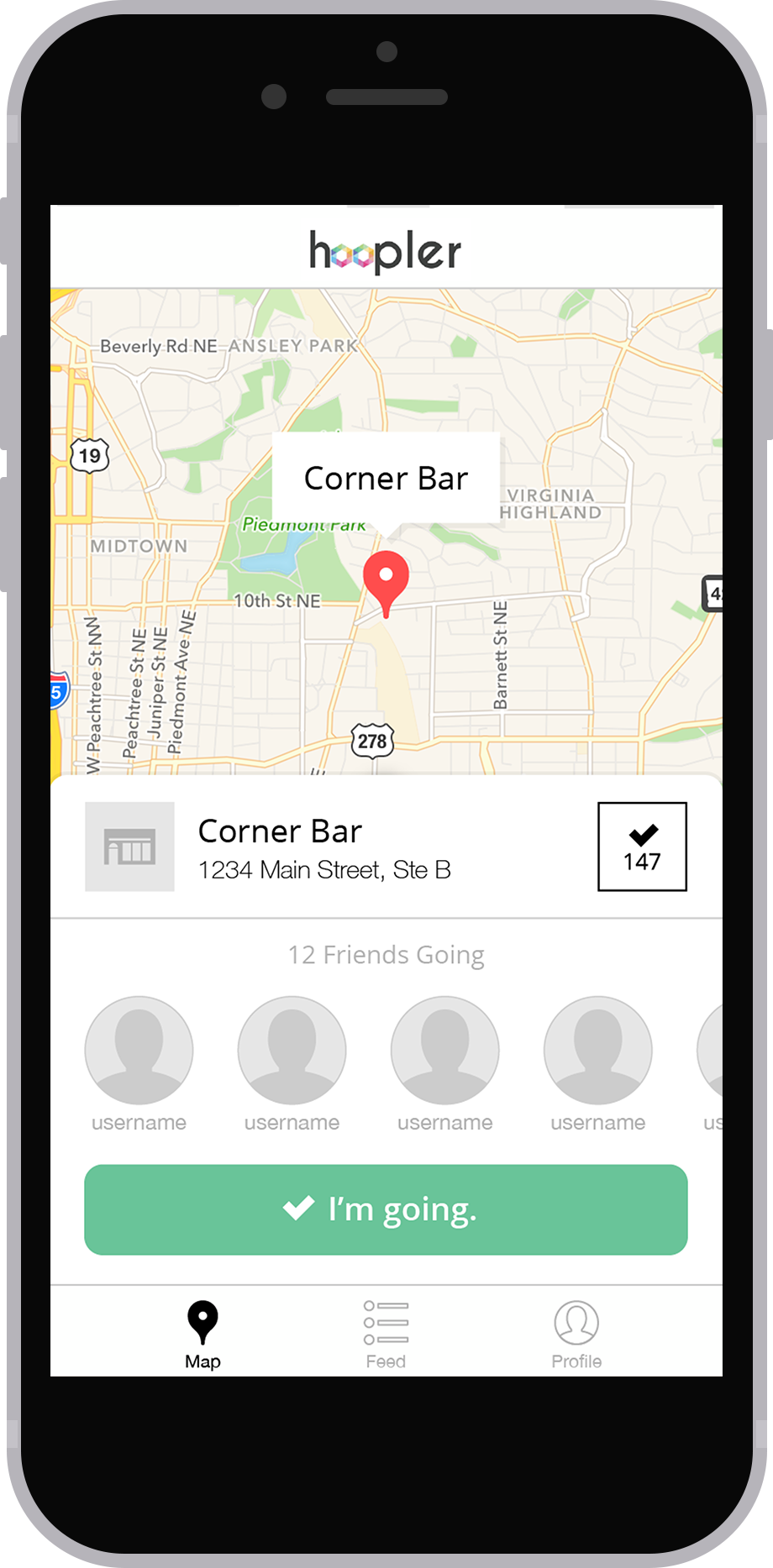This screenshot has width=773, height=1568.
Task: Tap the checkmark box showing 147
Action: click(642, 847)
